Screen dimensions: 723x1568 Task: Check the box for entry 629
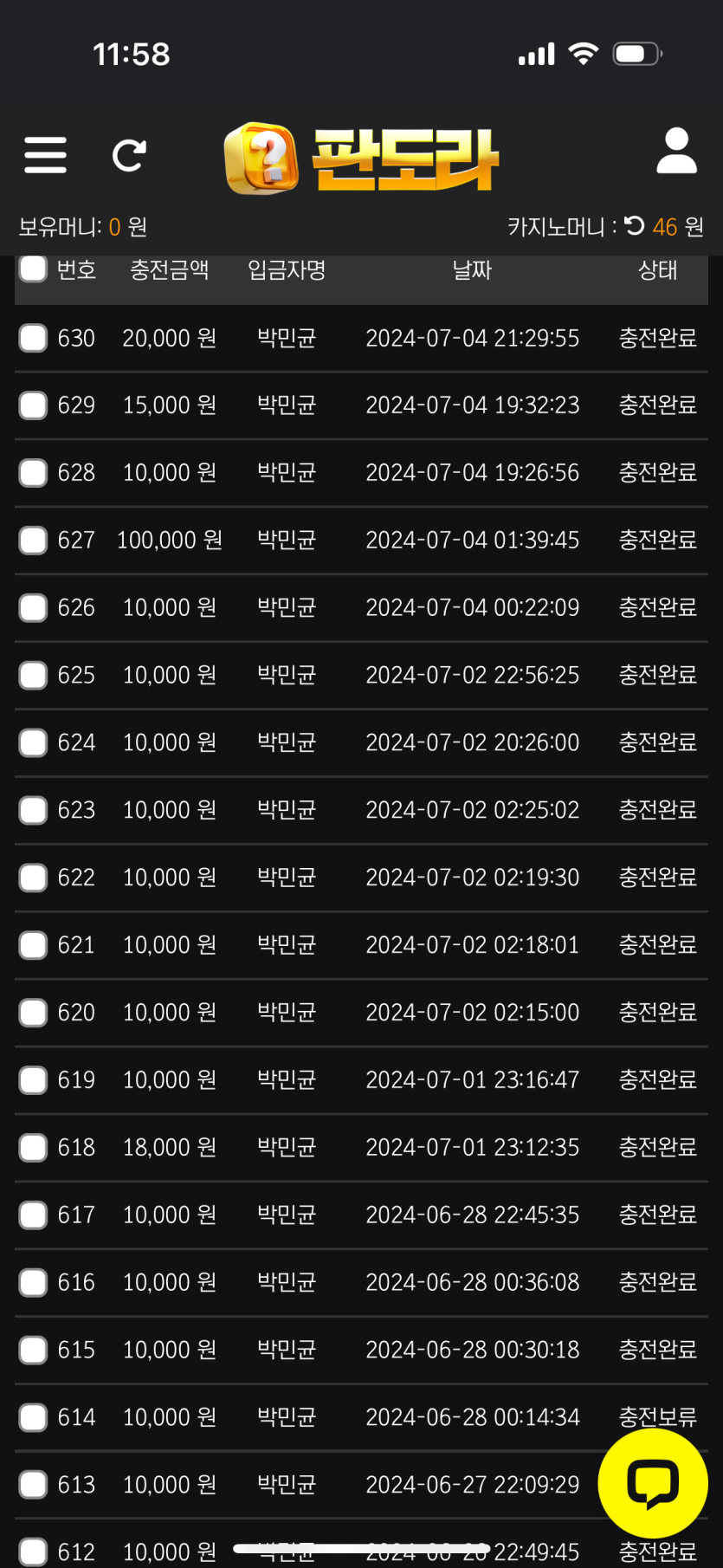(33, 405)
